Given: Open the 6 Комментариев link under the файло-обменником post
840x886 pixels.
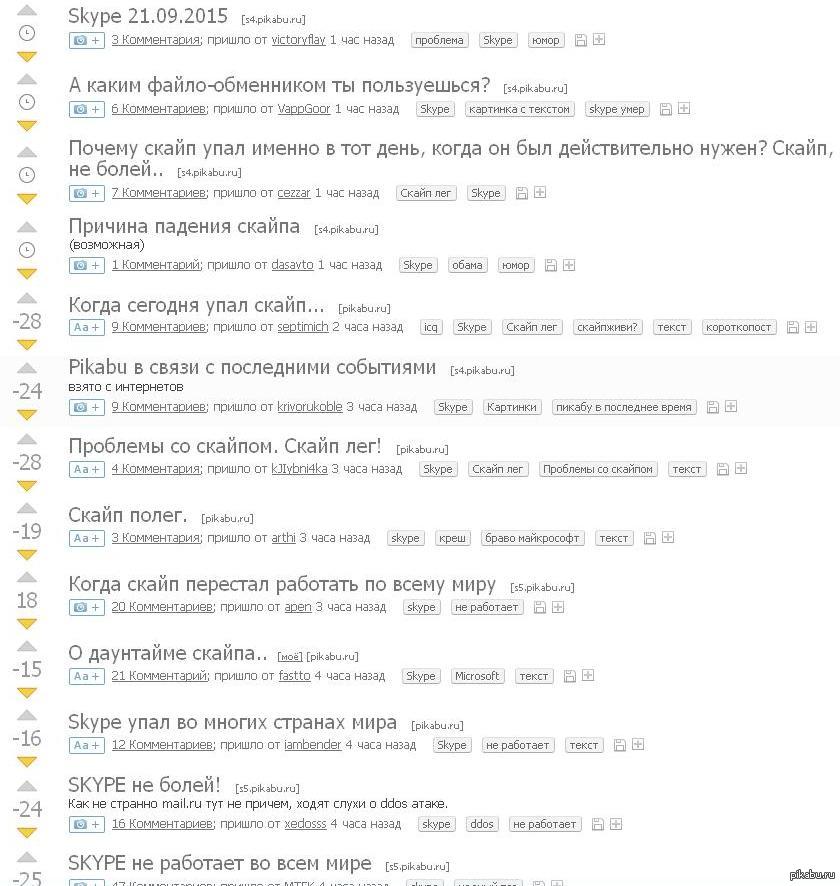Looking at the screenshot, I should [x=160, y=109].
